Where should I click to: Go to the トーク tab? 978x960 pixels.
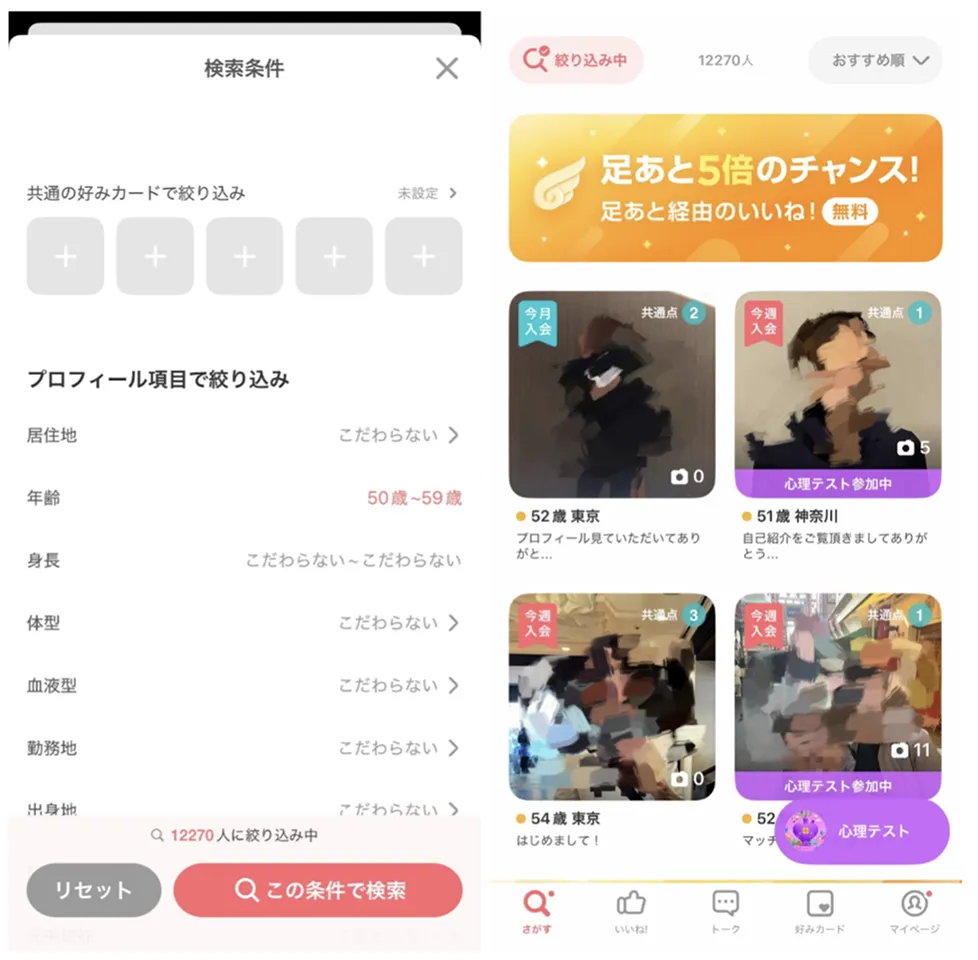[725, 911]
